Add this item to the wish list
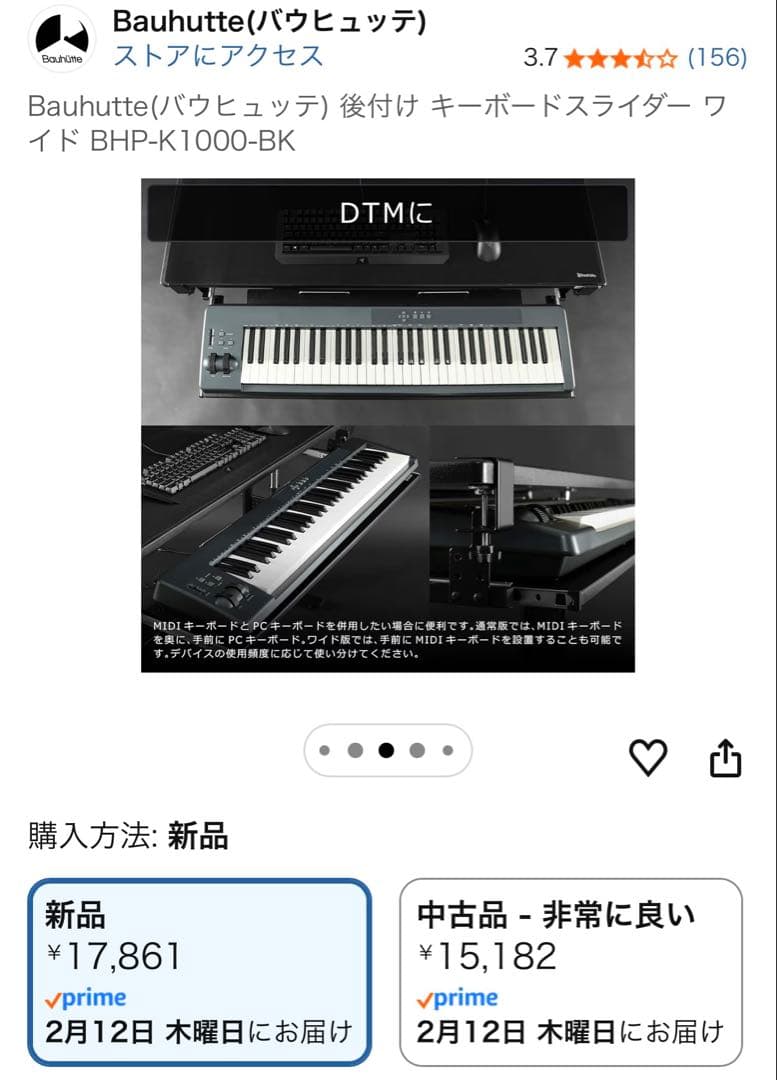This screenshot has height=1080, width=777. [x=648, y=758]
